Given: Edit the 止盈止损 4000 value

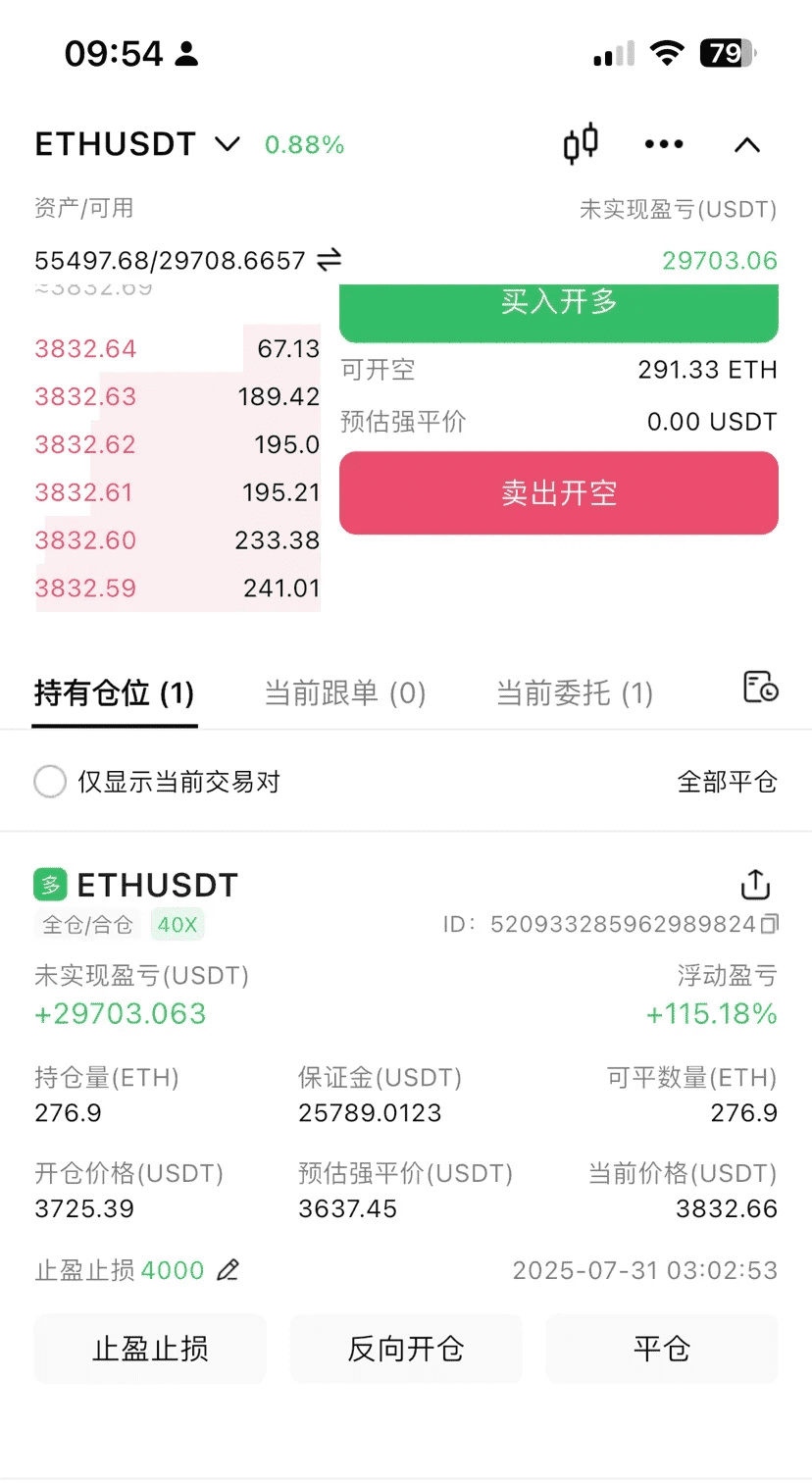Looking at the screenshot, I should 228,1270.
